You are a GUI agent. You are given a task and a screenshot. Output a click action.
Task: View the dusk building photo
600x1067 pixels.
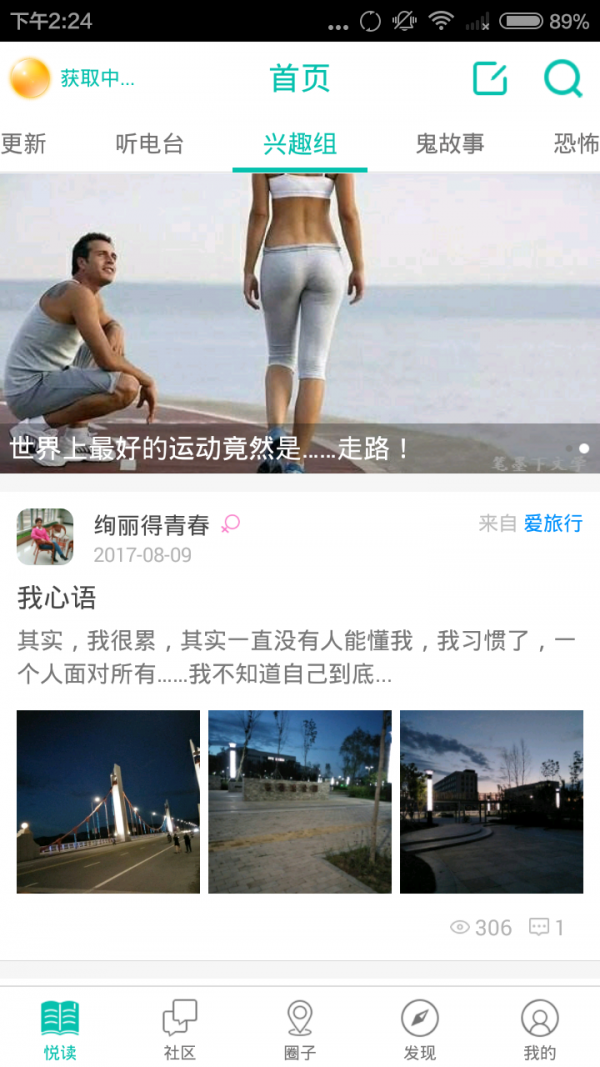[x=491, y=801]
